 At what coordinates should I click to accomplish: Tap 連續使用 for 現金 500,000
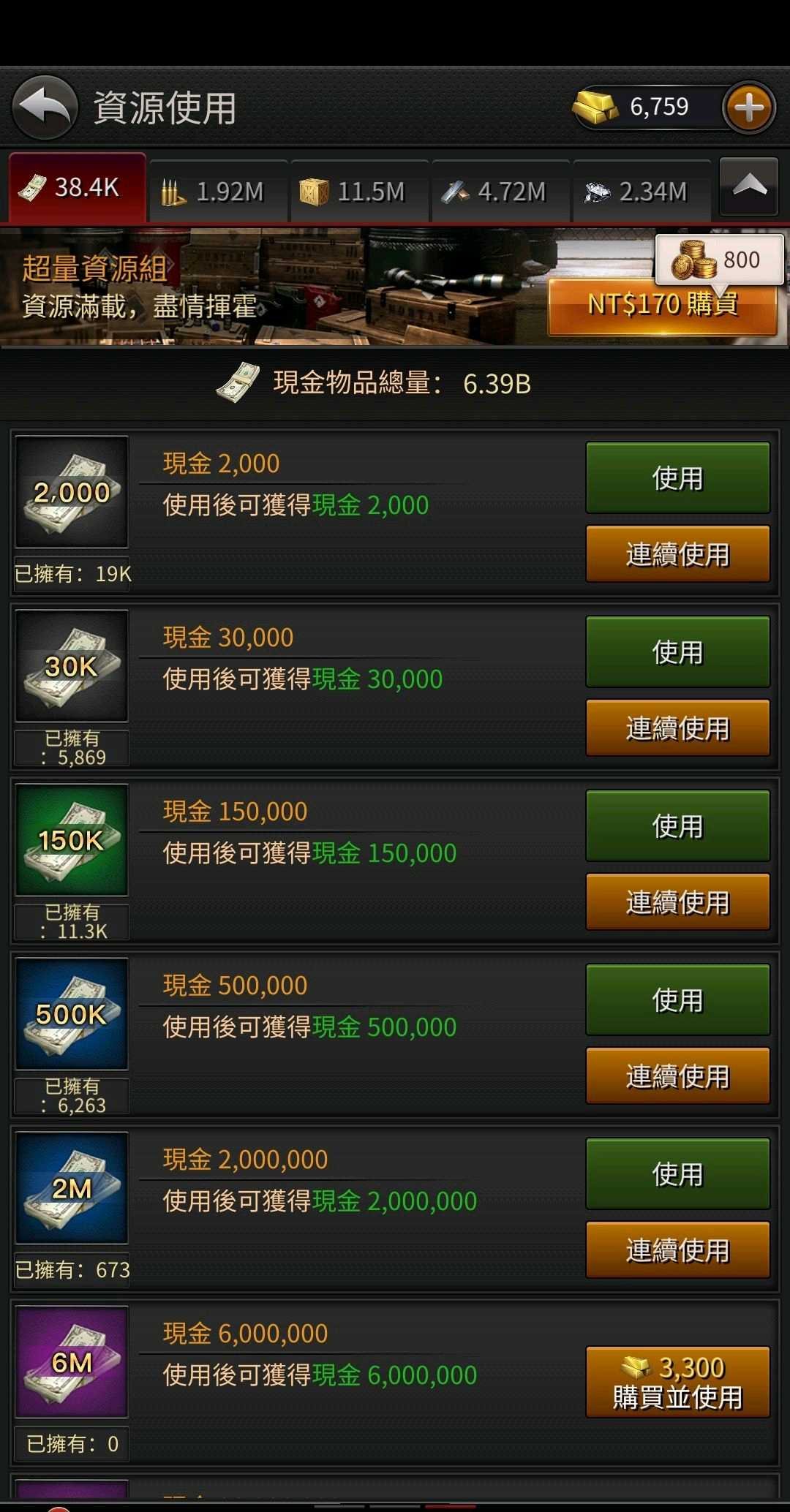pos(677,1076)
